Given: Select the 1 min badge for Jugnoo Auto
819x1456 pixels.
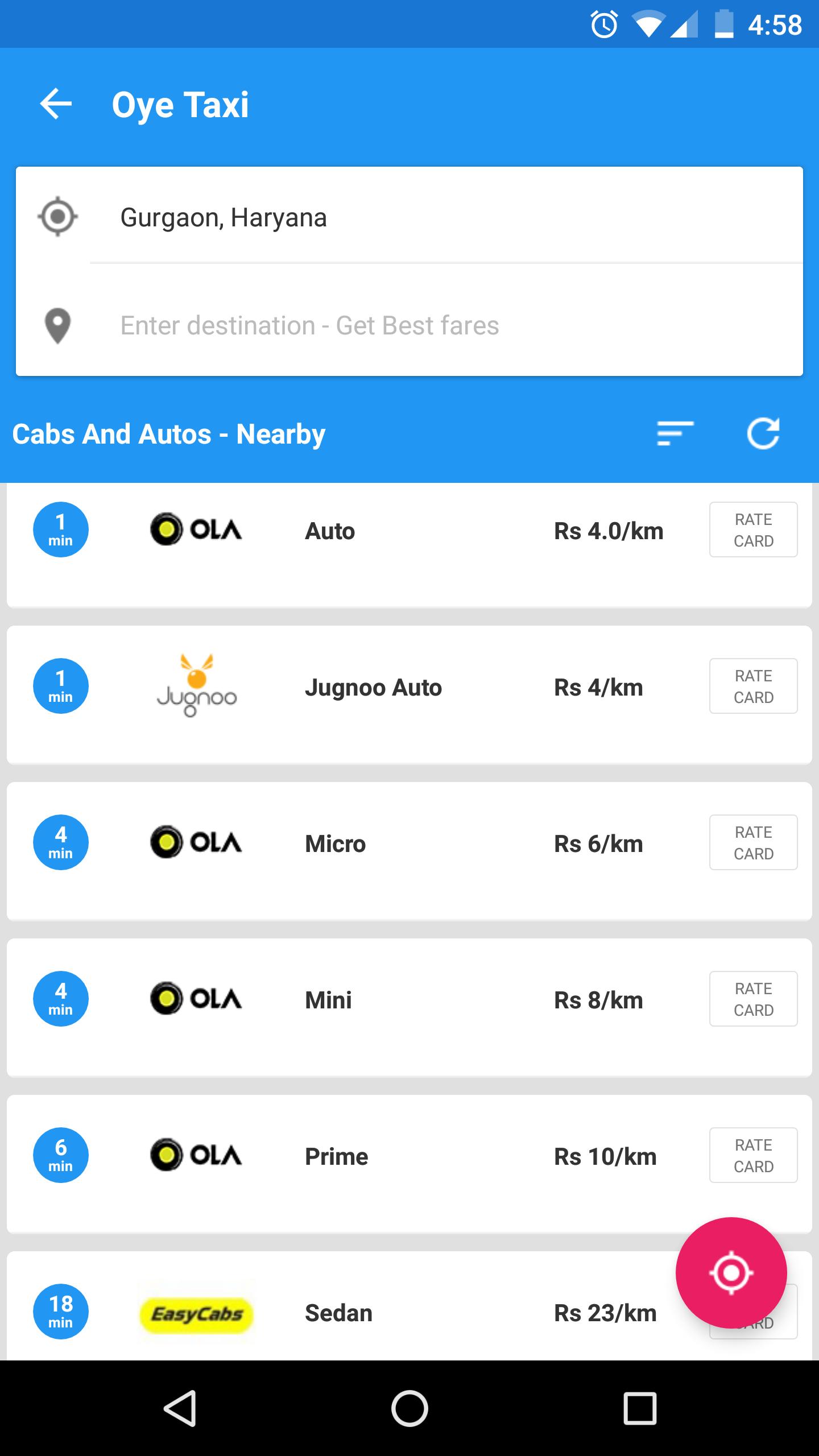Looking at the screenshot, I should tap(61, 686).
